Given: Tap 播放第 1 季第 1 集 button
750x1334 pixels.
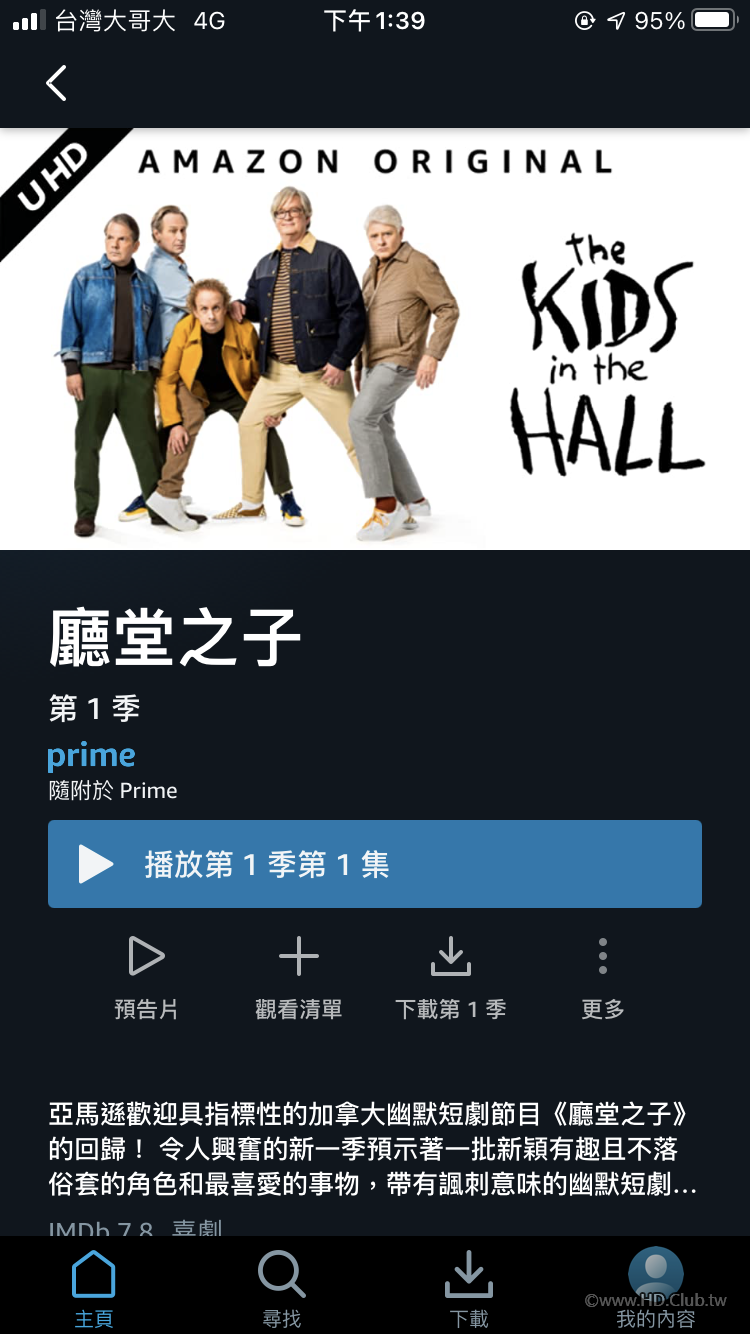Looking at the screenshot, I should [375, 864].
